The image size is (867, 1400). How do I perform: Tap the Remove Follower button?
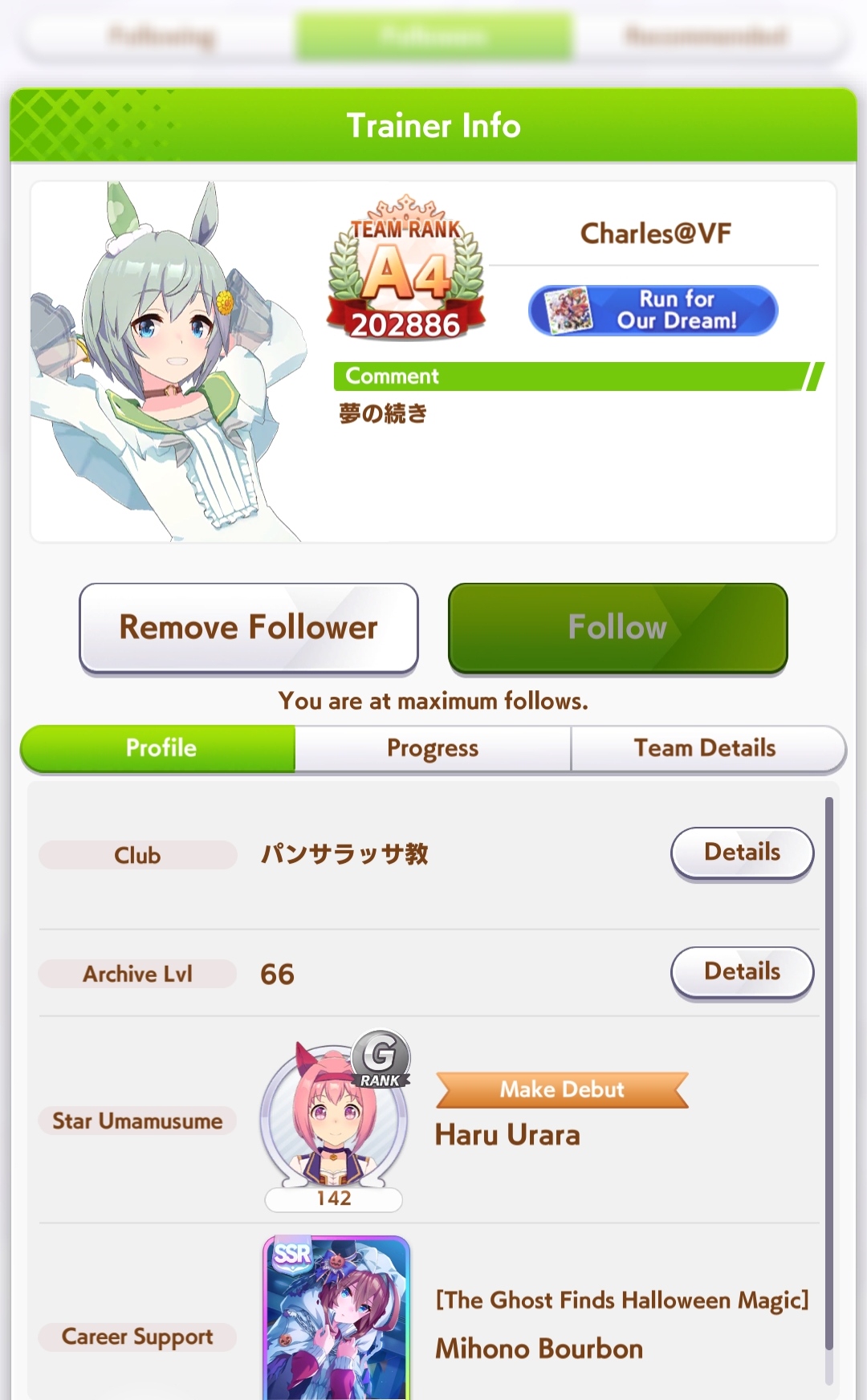tap(249, 628)
